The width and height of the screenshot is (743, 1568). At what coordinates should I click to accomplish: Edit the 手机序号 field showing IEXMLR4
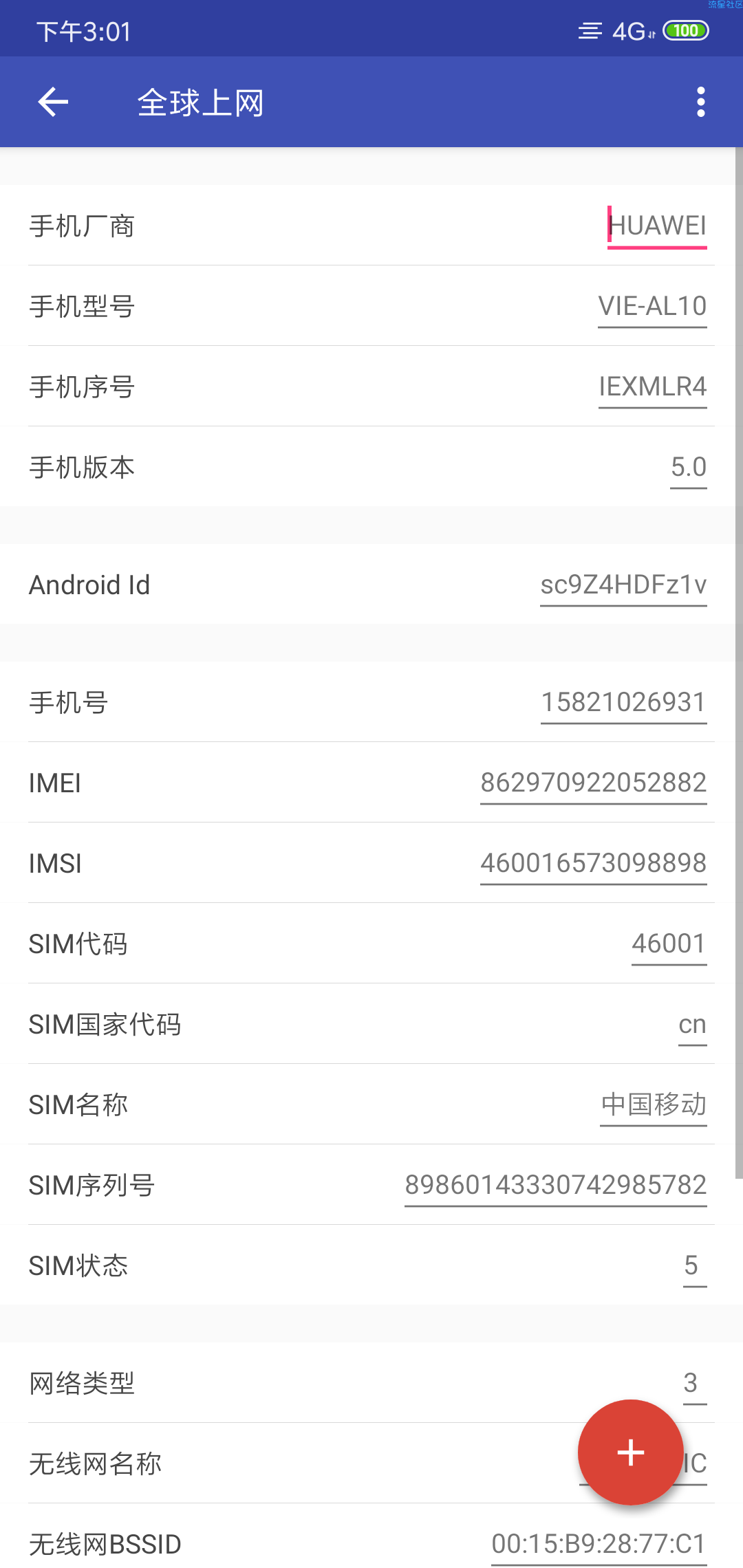point(653,386)
